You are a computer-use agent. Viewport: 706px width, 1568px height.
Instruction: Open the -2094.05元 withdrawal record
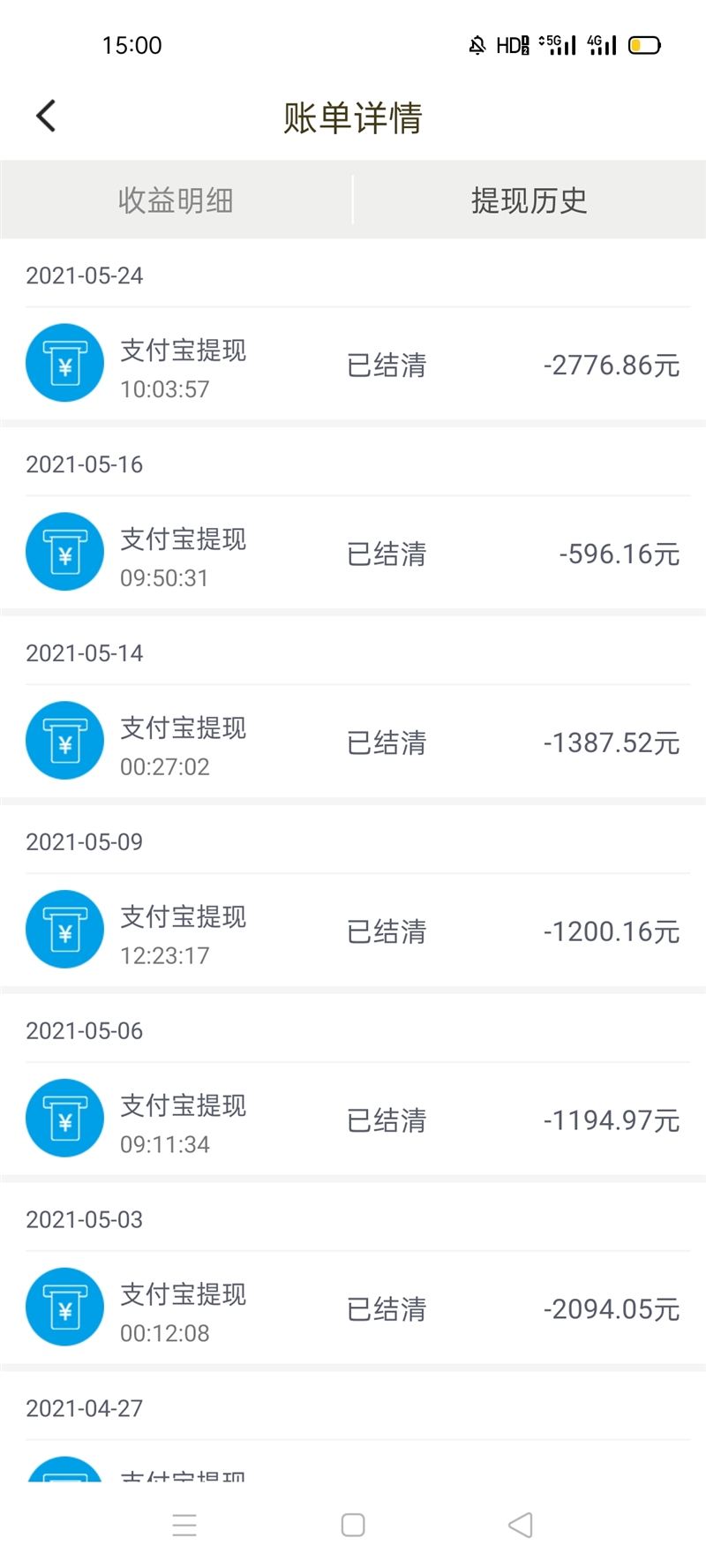click(x=353, y=1308)
